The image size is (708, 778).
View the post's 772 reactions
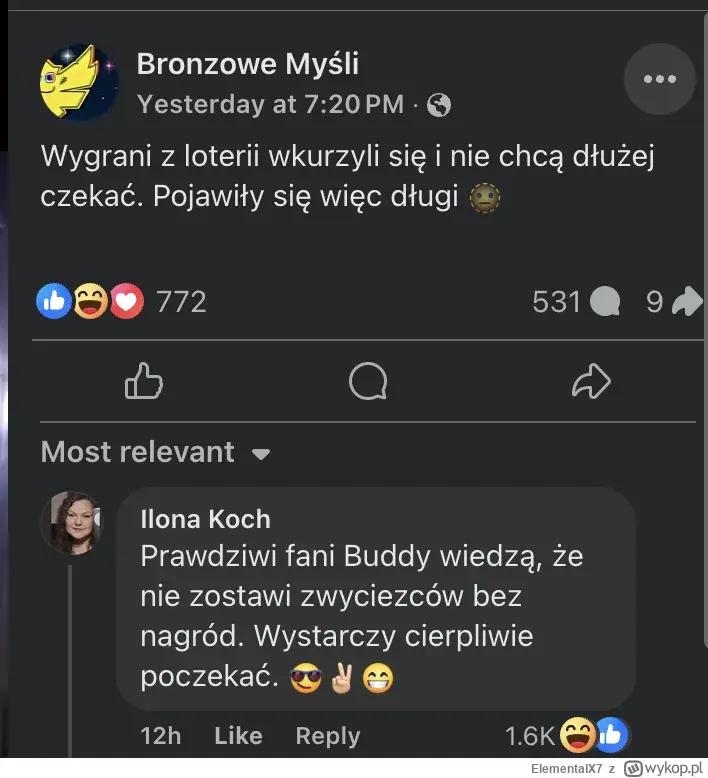[120, 301]
